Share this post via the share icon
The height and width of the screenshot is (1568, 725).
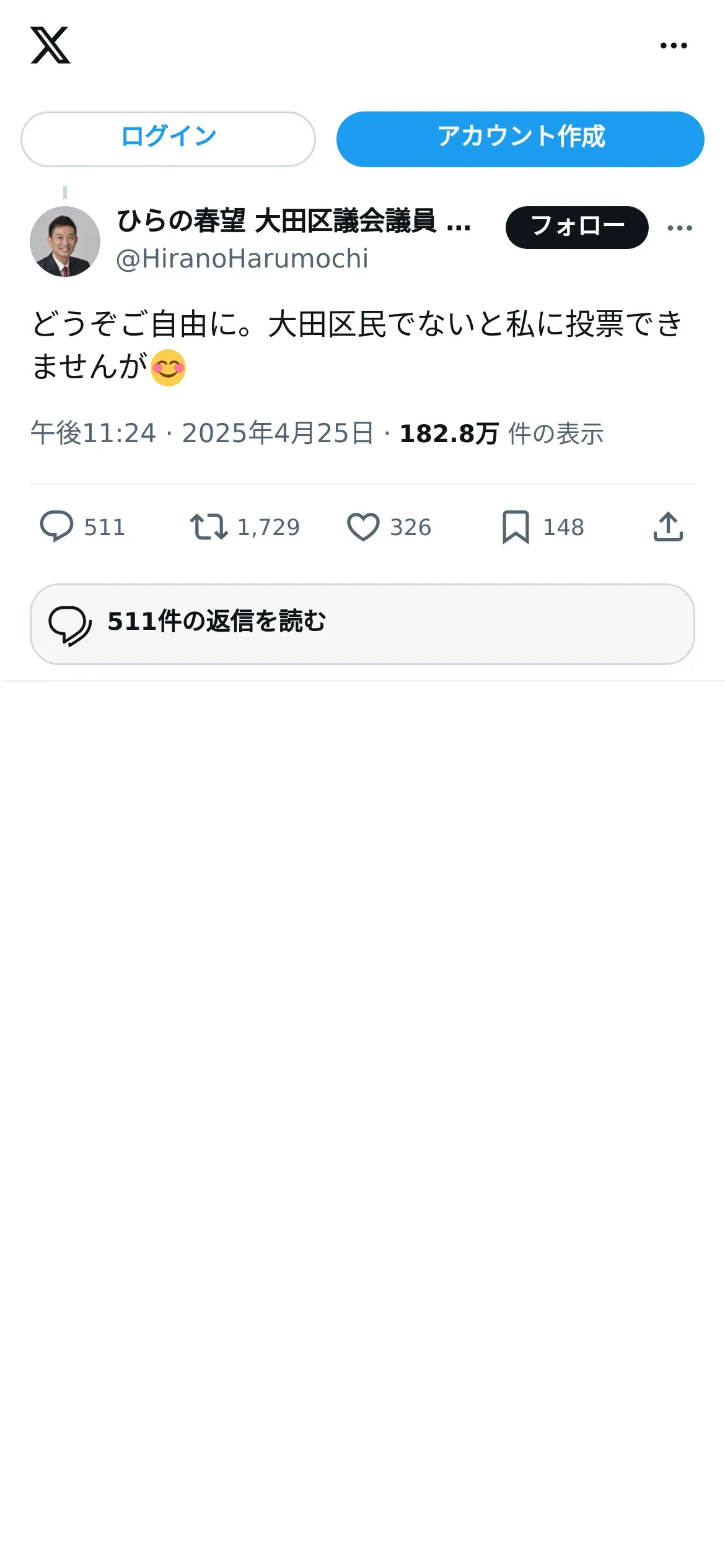(668, 527)
